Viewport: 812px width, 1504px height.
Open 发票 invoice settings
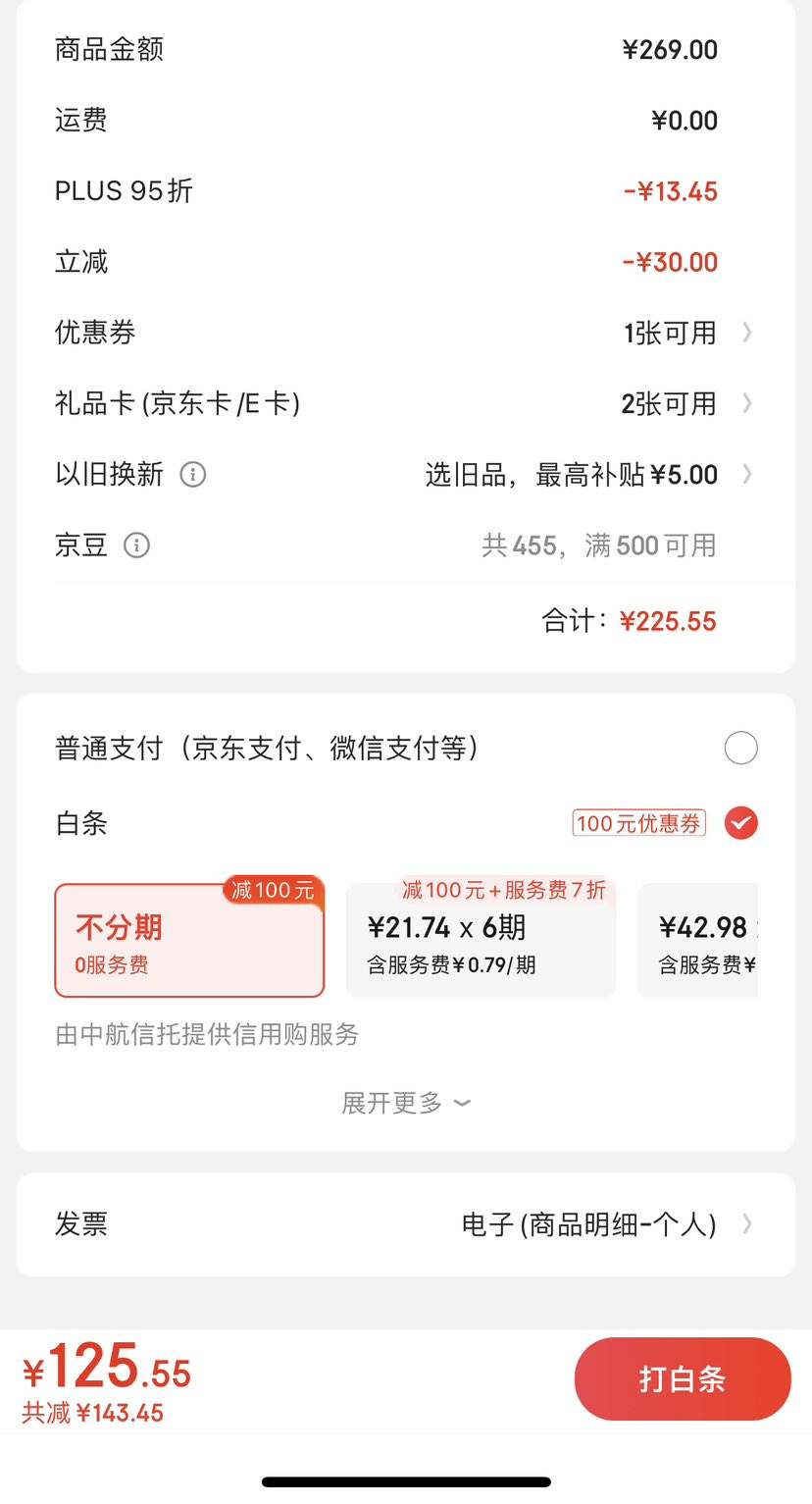coord(405,1224)
